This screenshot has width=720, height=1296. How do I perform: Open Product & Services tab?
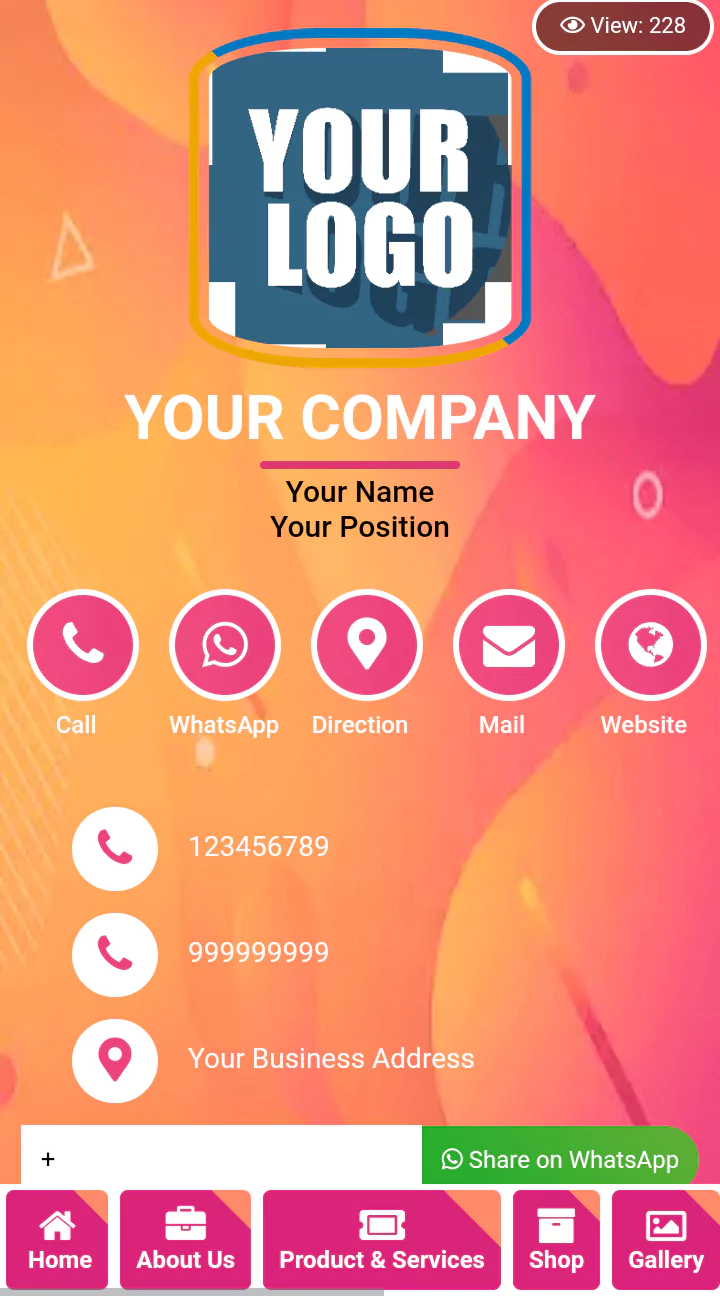pos(382,1240)
